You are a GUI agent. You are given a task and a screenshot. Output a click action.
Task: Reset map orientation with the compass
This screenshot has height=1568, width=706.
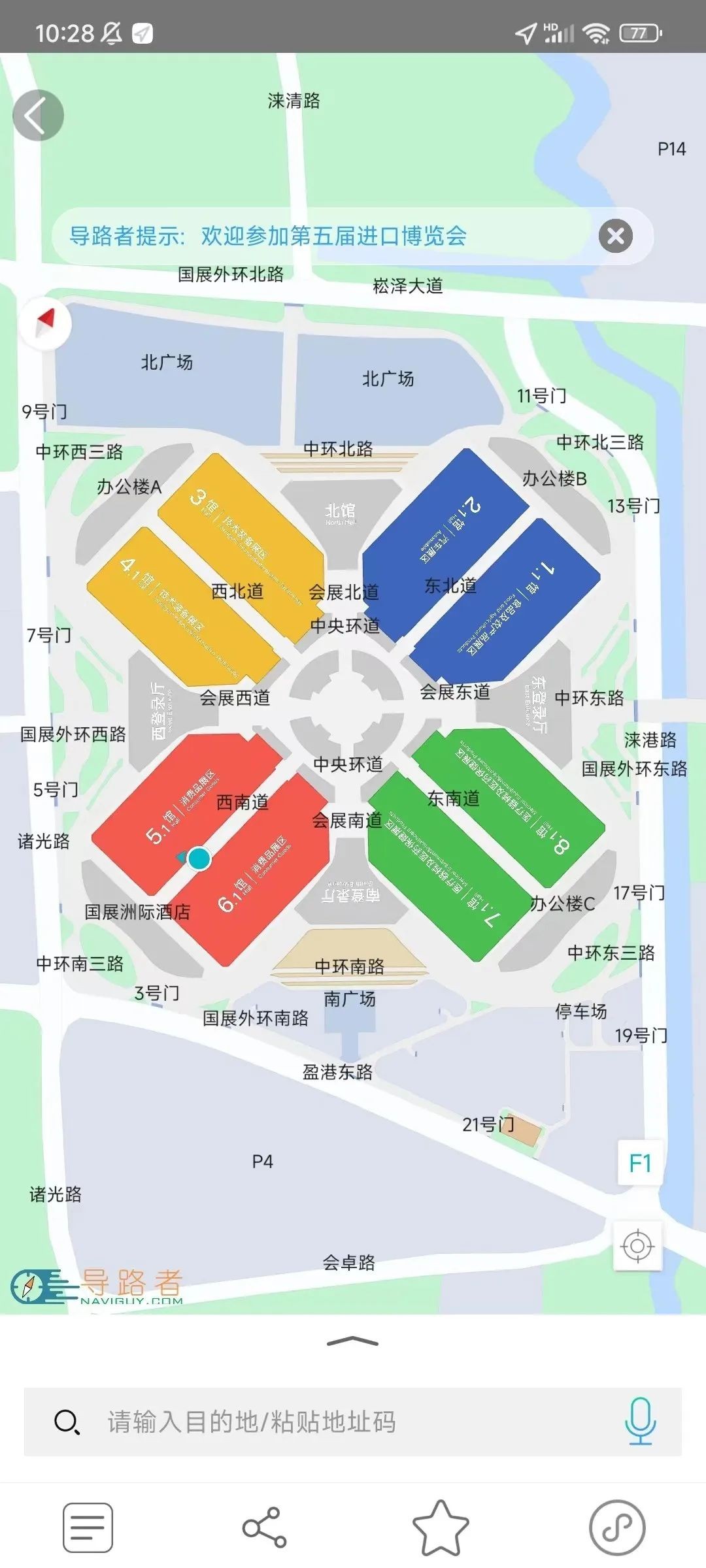coord(45,323)
